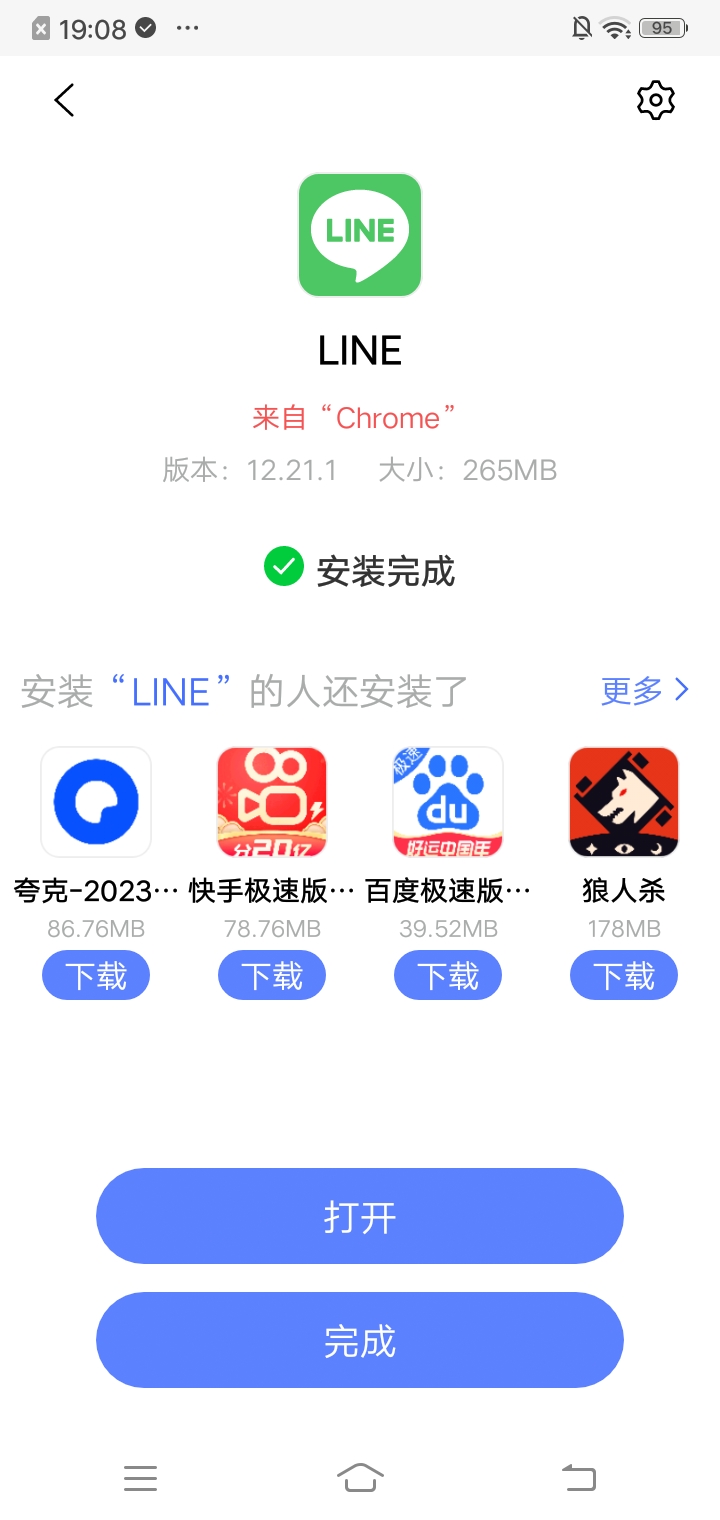This screenshot has width=720, height=1520.
Task: Expand the truncated 夸克-2023 app title
Action: tap(96, 890)
